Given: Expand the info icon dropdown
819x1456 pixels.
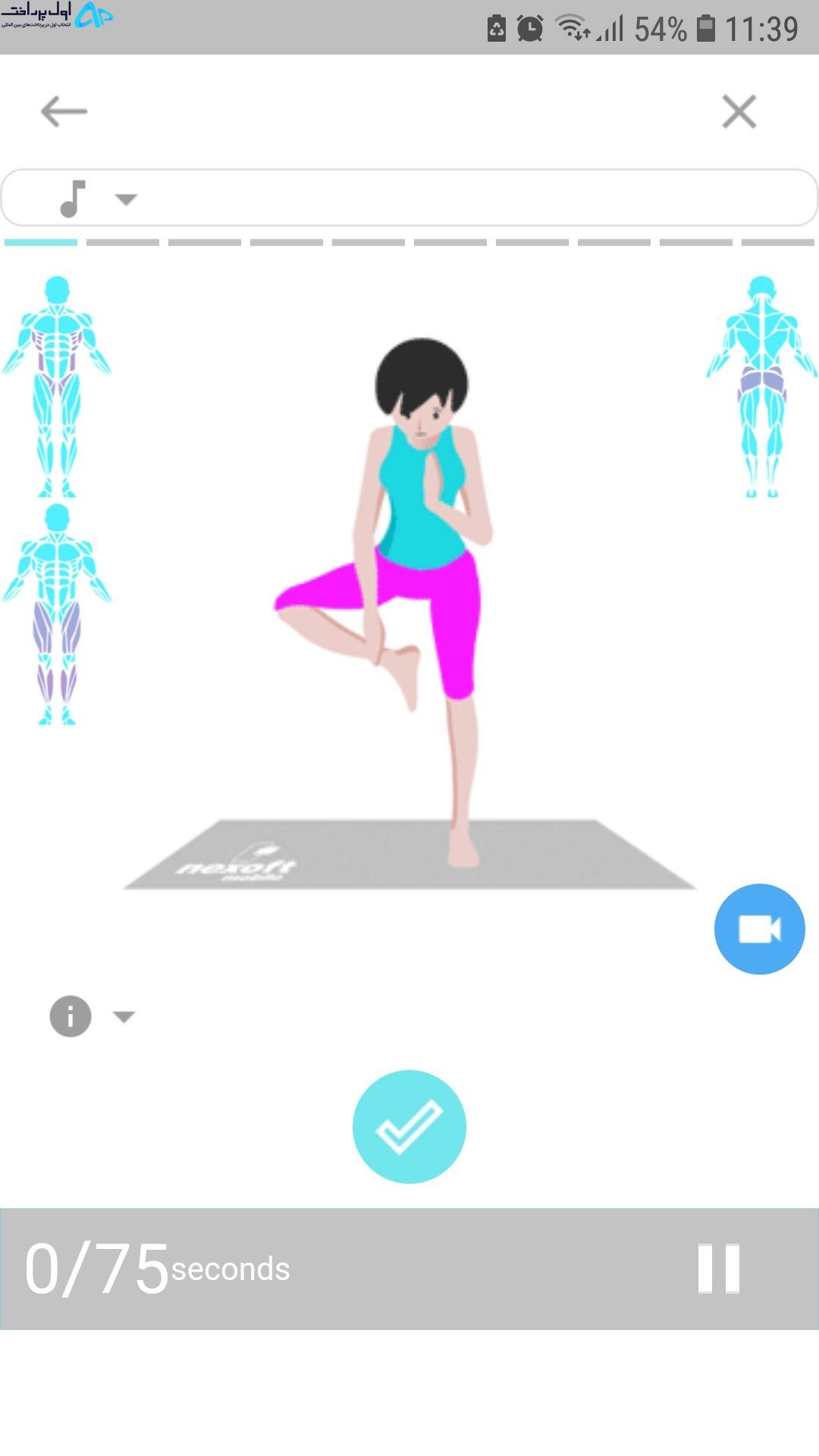Looking at the screenshot, I should [93, 1016].
